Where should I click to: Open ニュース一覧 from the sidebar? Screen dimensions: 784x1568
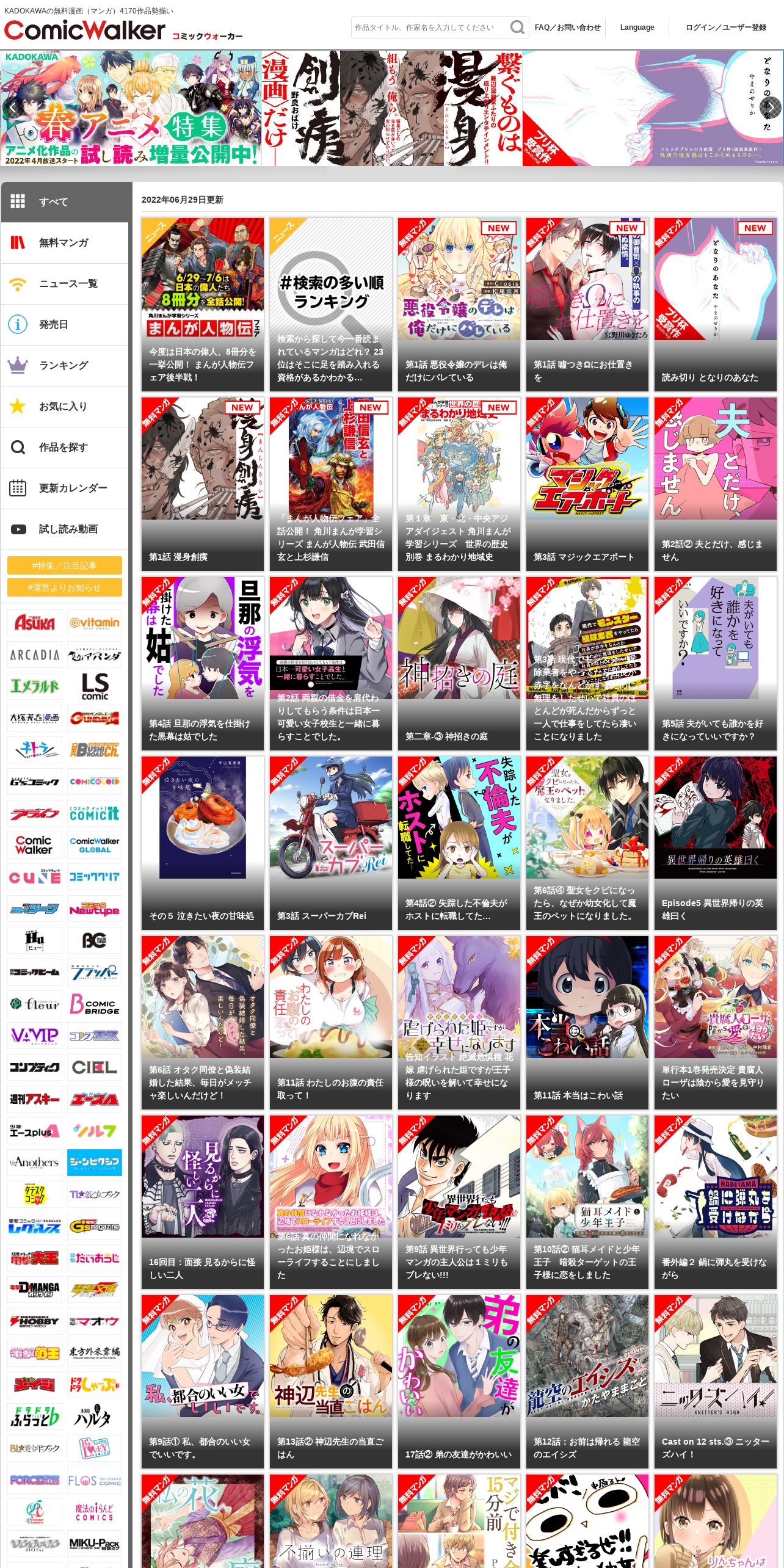[x=65, y=283]
